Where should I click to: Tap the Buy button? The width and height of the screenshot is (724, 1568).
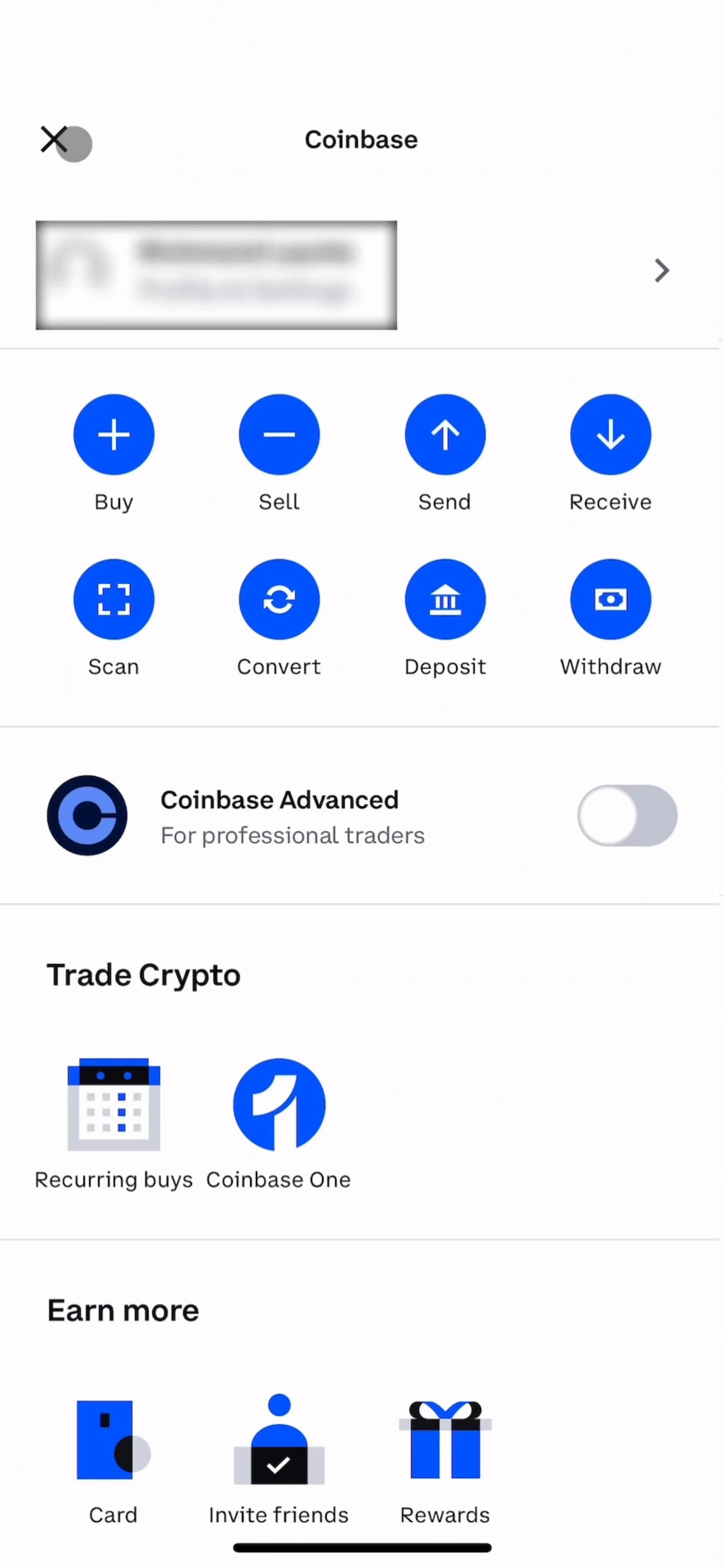(x=114, y=434)
